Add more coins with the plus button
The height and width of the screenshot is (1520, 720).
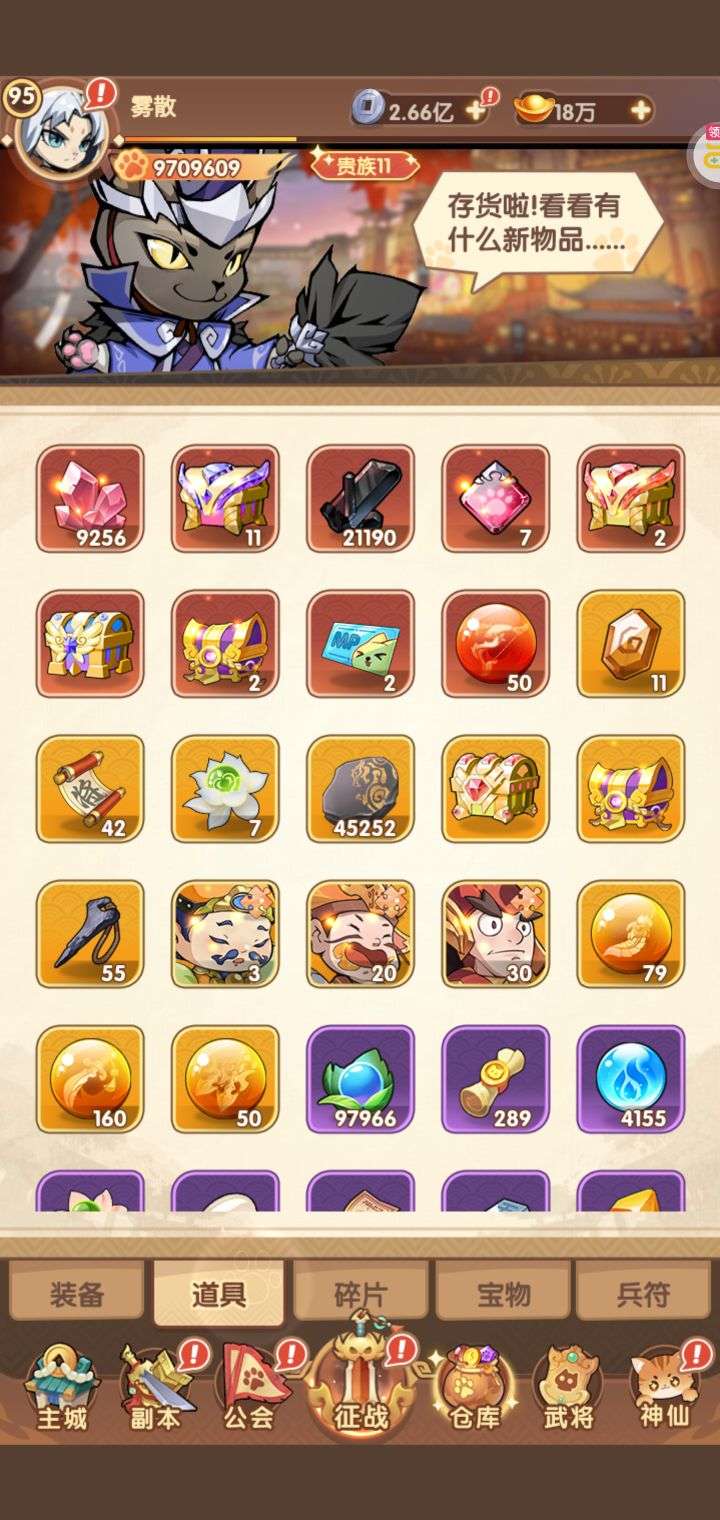click(x=475, y=111)
